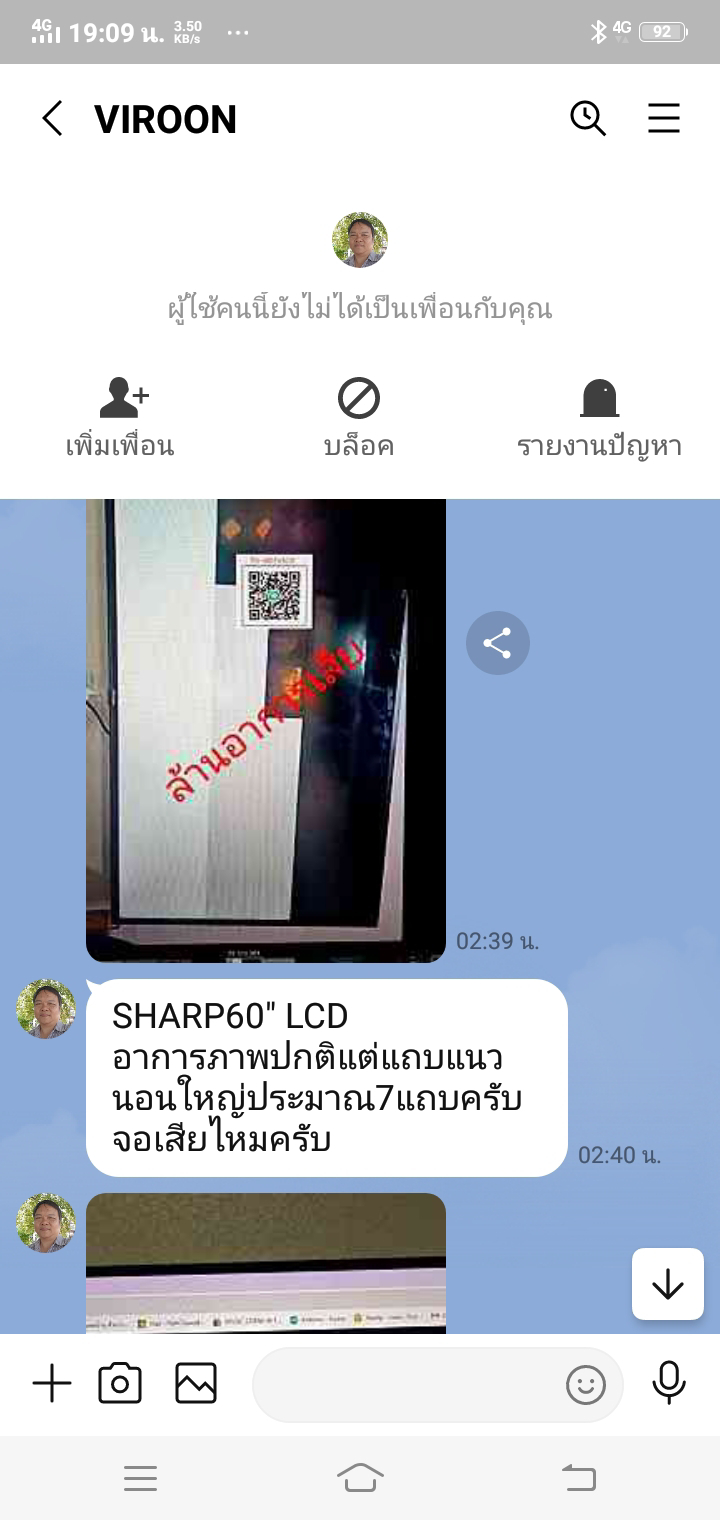
Task: Open the camera to take a photo
Action: pos(120,1384)
